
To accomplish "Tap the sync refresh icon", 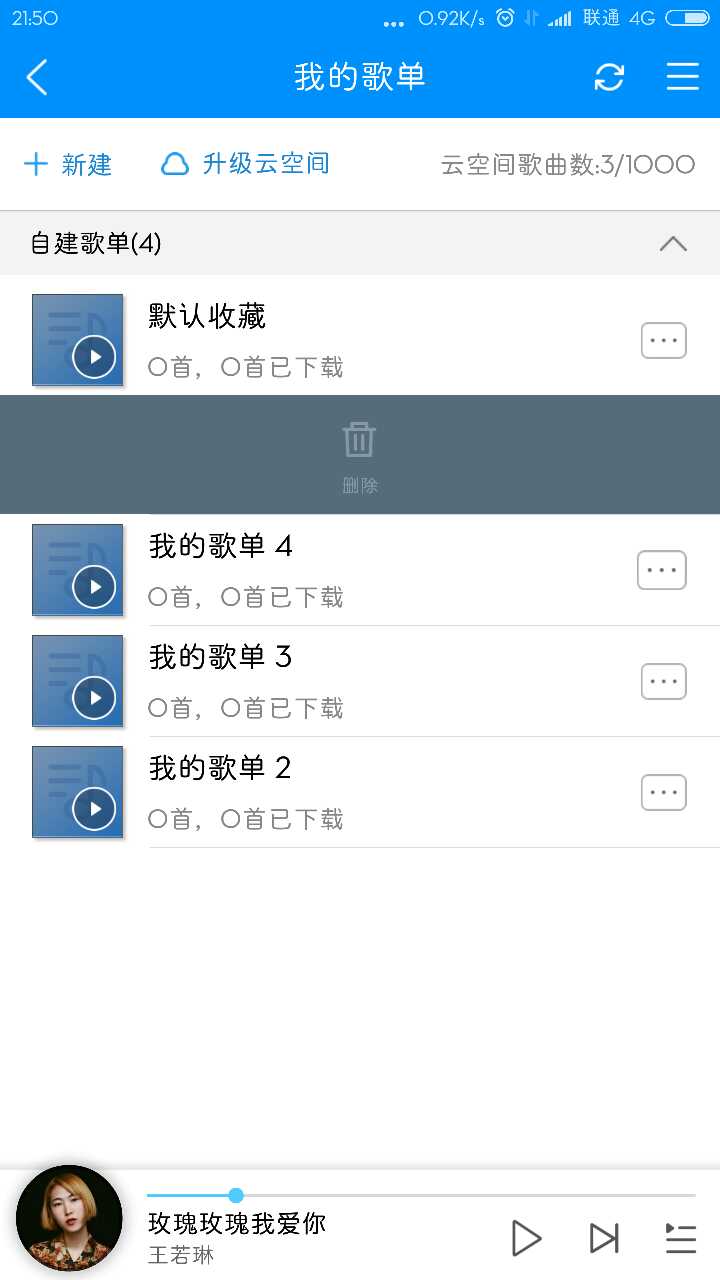I will tap(609, 77).
